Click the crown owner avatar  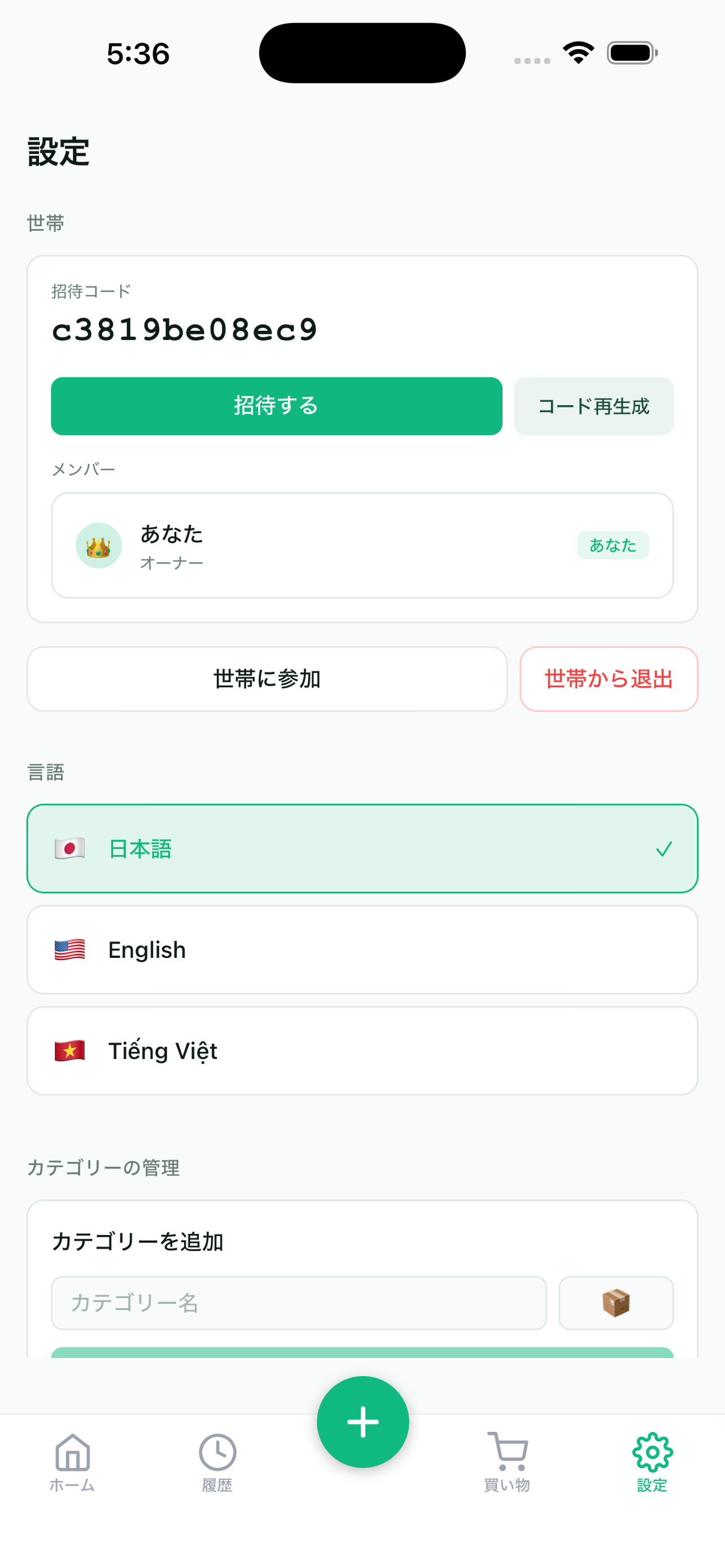click(x=99, y=545)
